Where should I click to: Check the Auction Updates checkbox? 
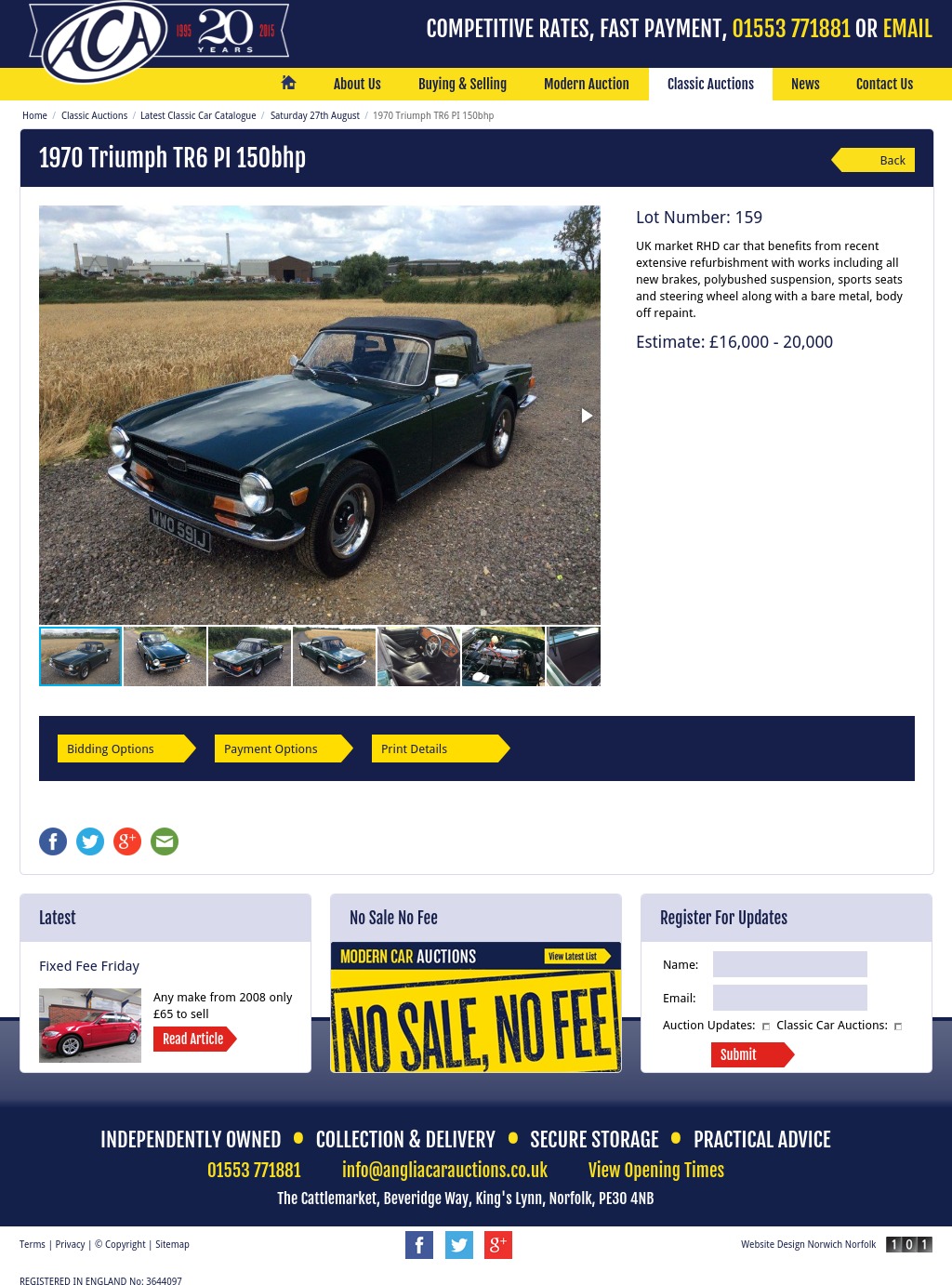point(766,1027)
